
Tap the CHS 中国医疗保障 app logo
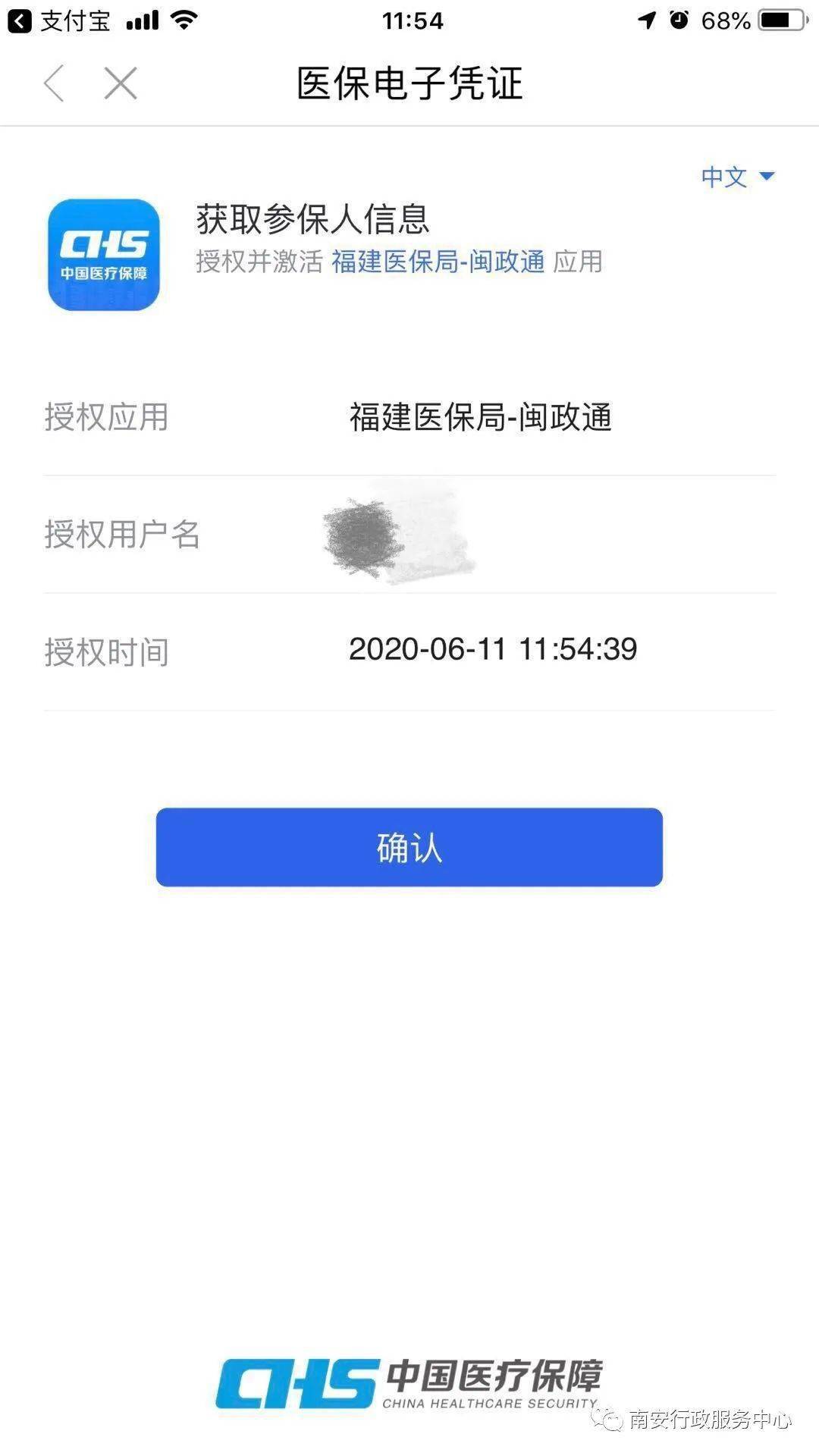104,254
